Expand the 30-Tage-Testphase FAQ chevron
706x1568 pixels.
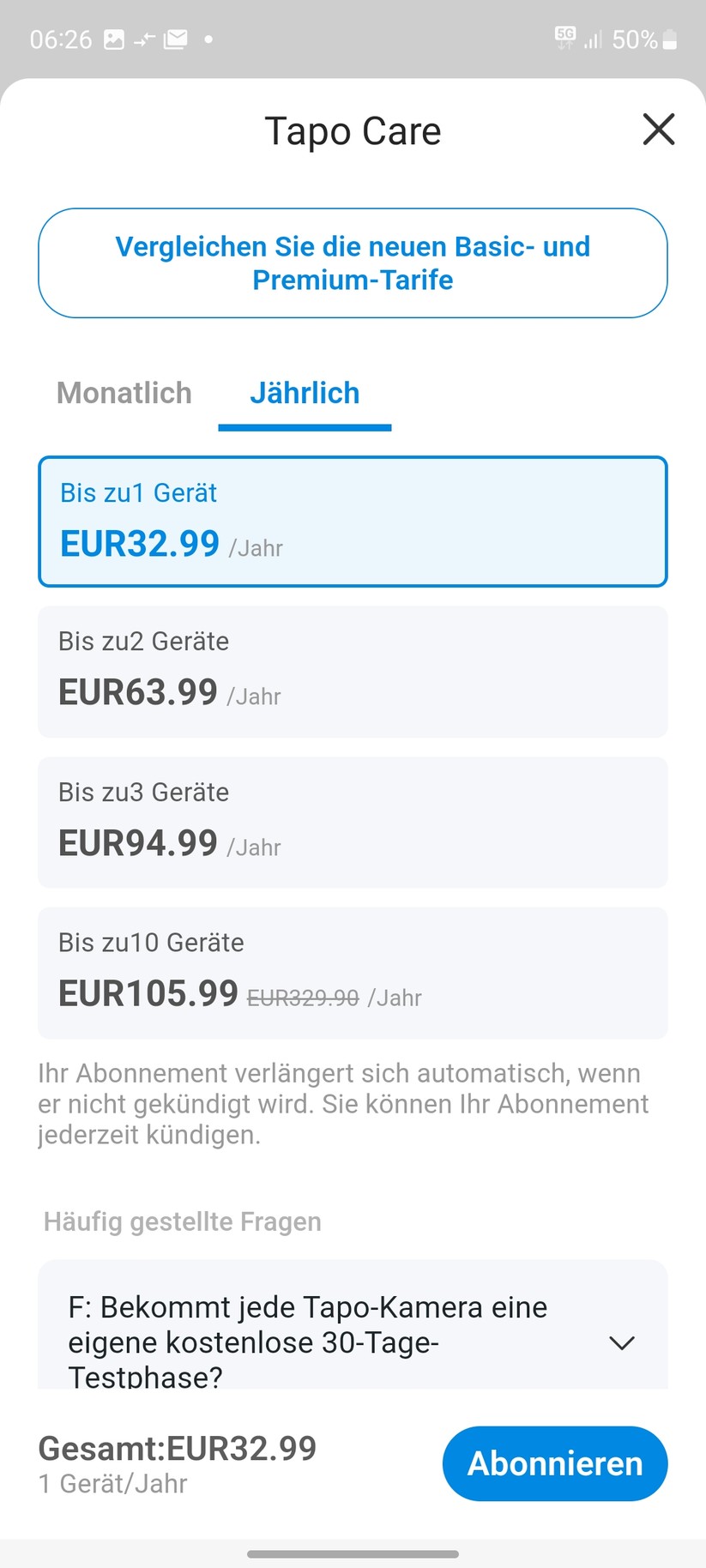tap(622, 1342)
